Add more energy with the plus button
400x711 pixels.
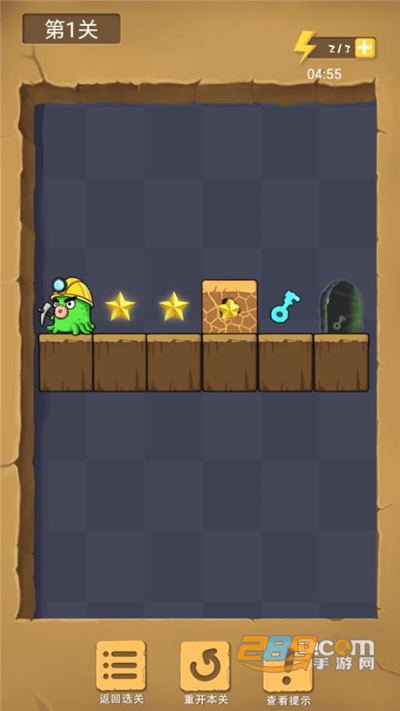365,48
